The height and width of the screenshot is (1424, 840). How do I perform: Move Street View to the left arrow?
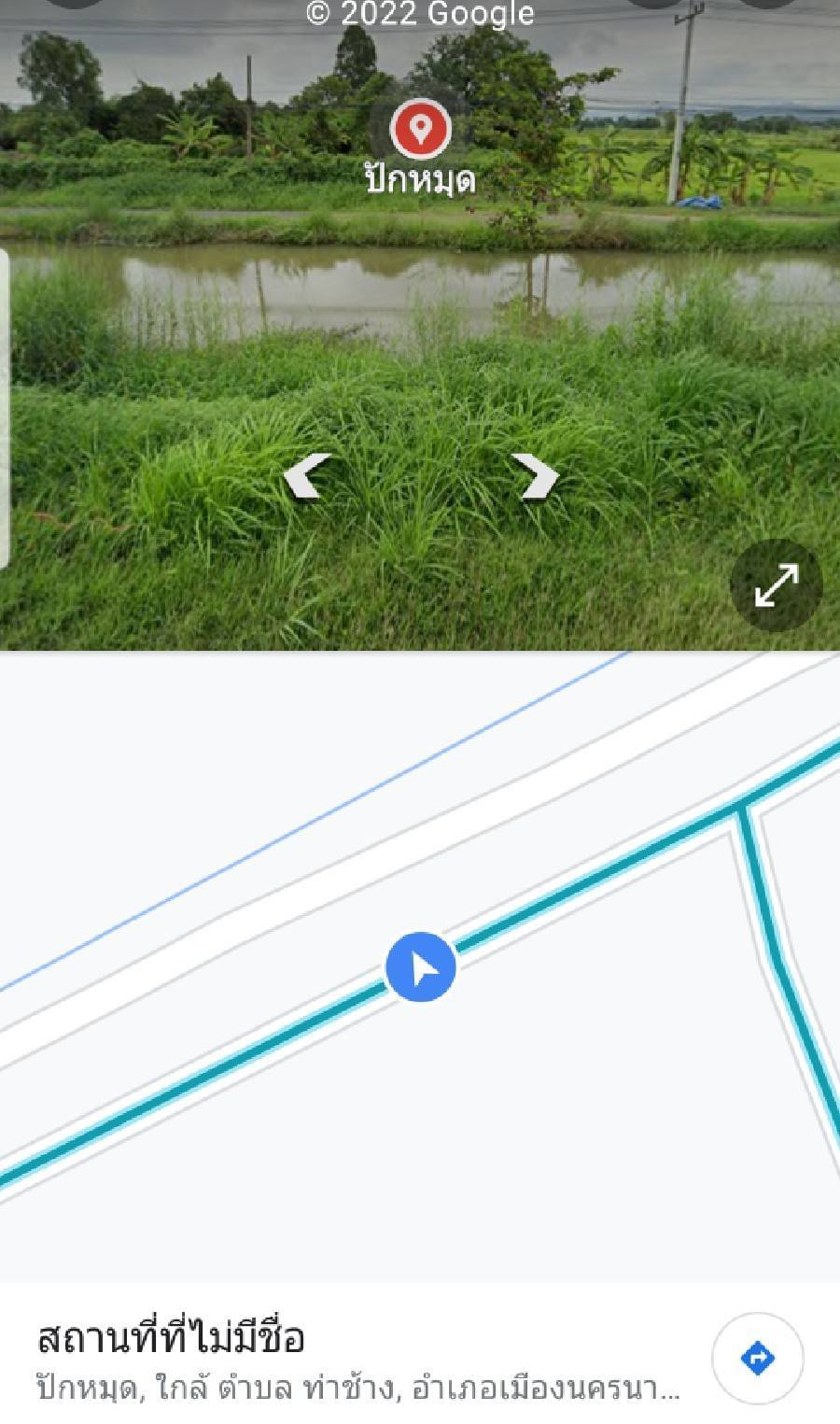pos(308,476)
